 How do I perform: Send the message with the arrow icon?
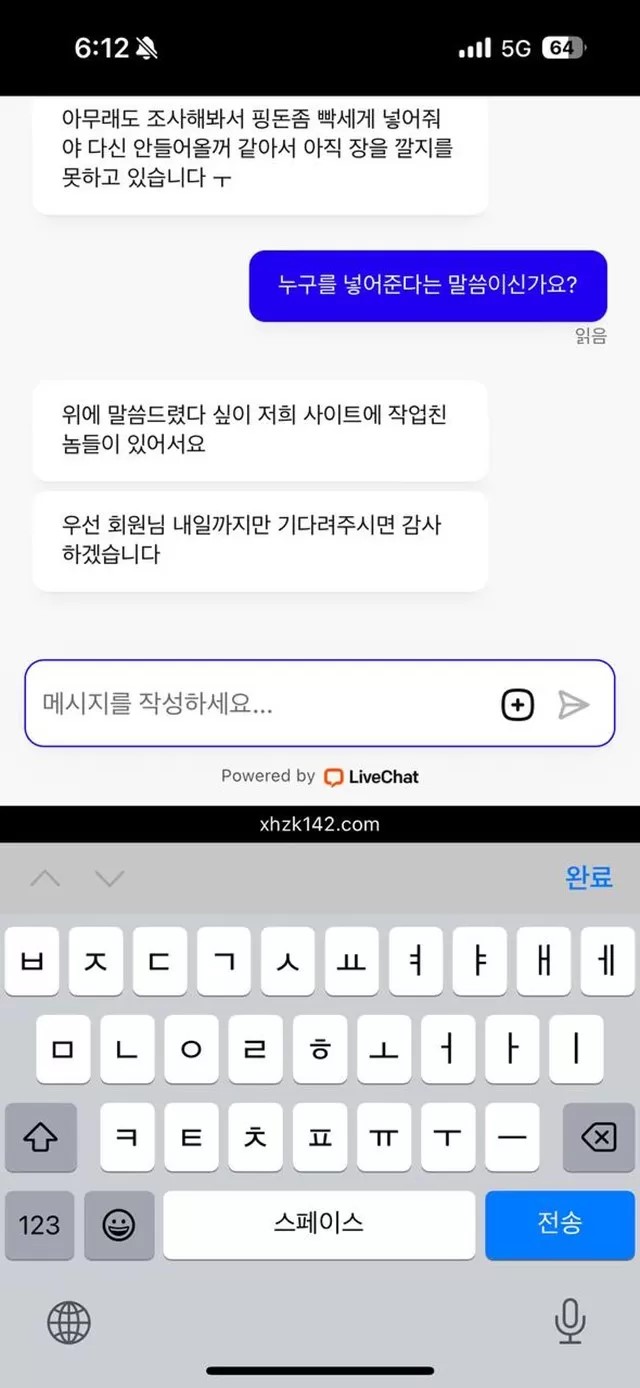573,705
